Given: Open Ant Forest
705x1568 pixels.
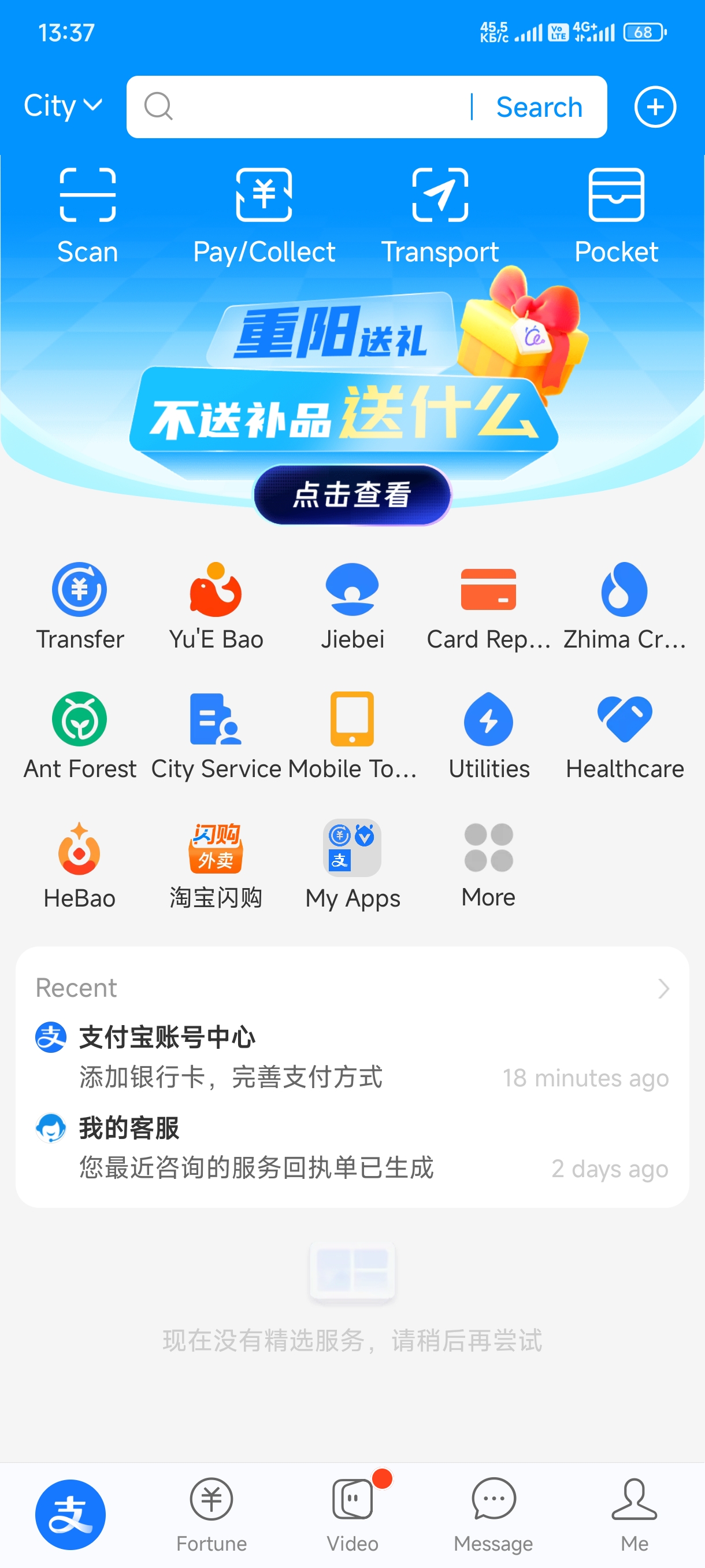Looking at the screenshot, I should click(80, 734).
